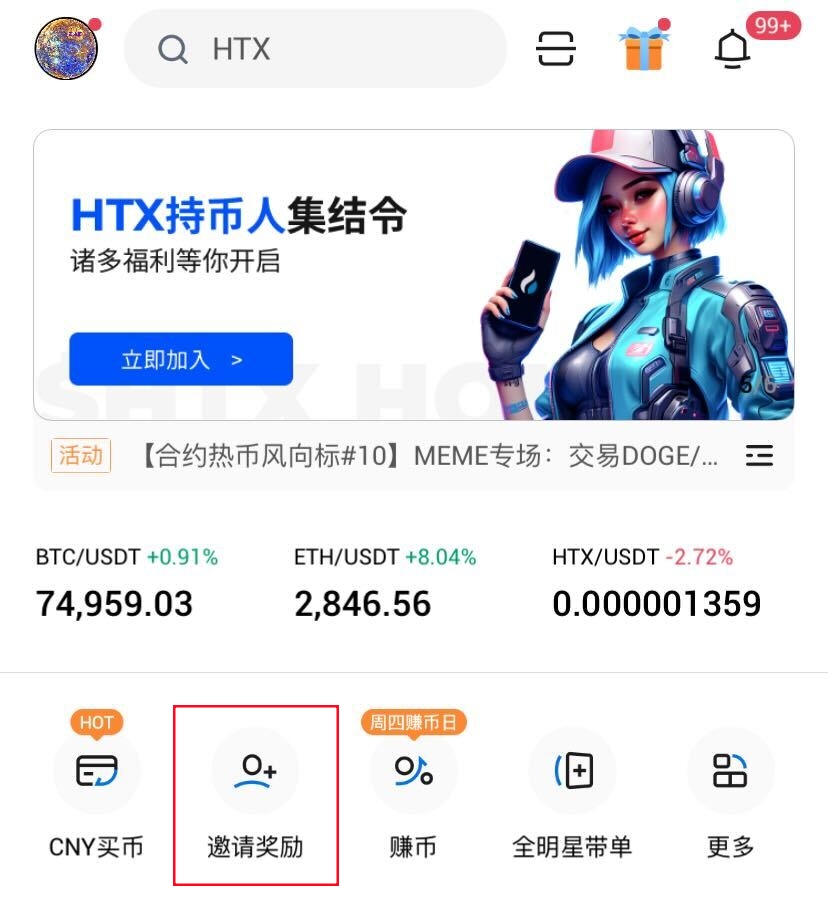Open the notifications bell
The image size is (828, 906).
coord(733,48)
